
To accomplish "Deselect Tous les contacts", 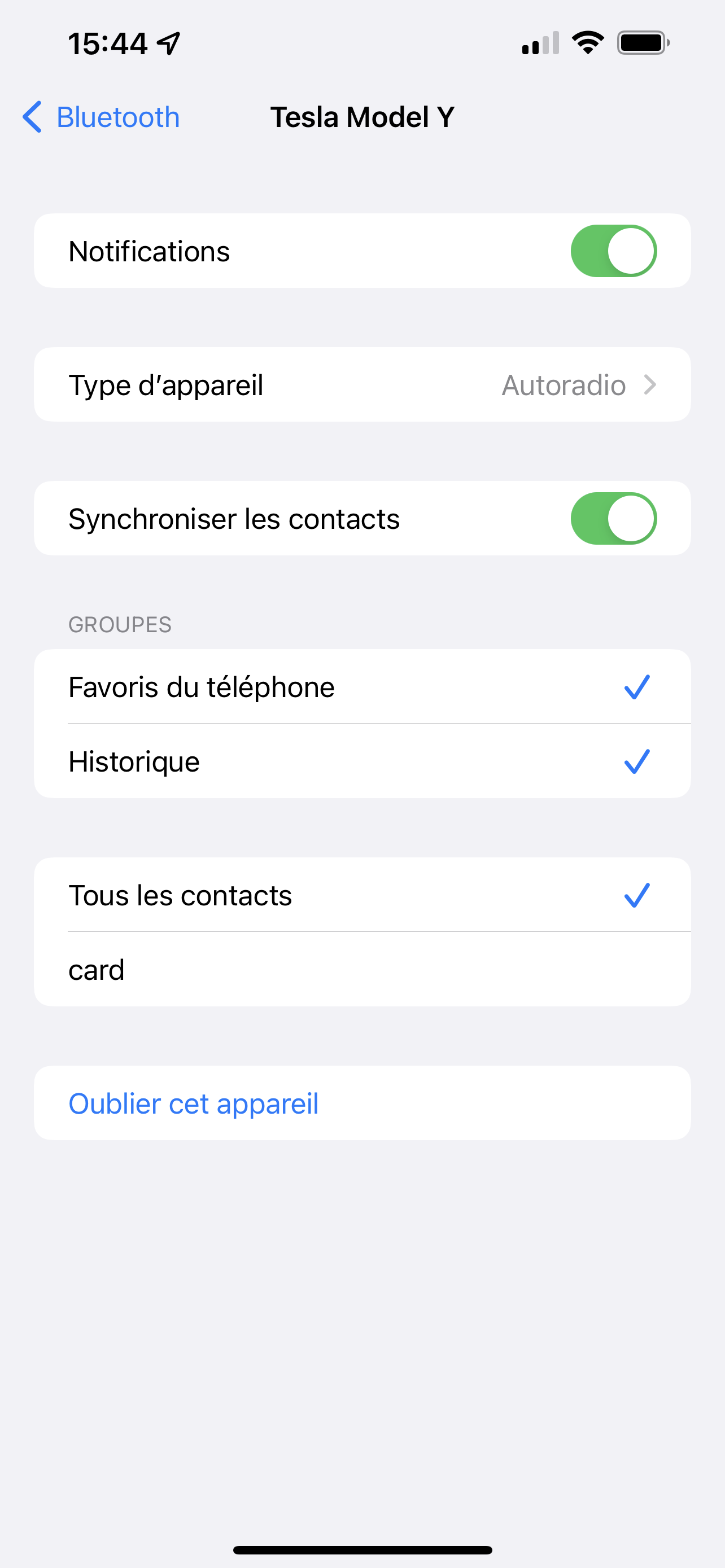I will [362, 895].
